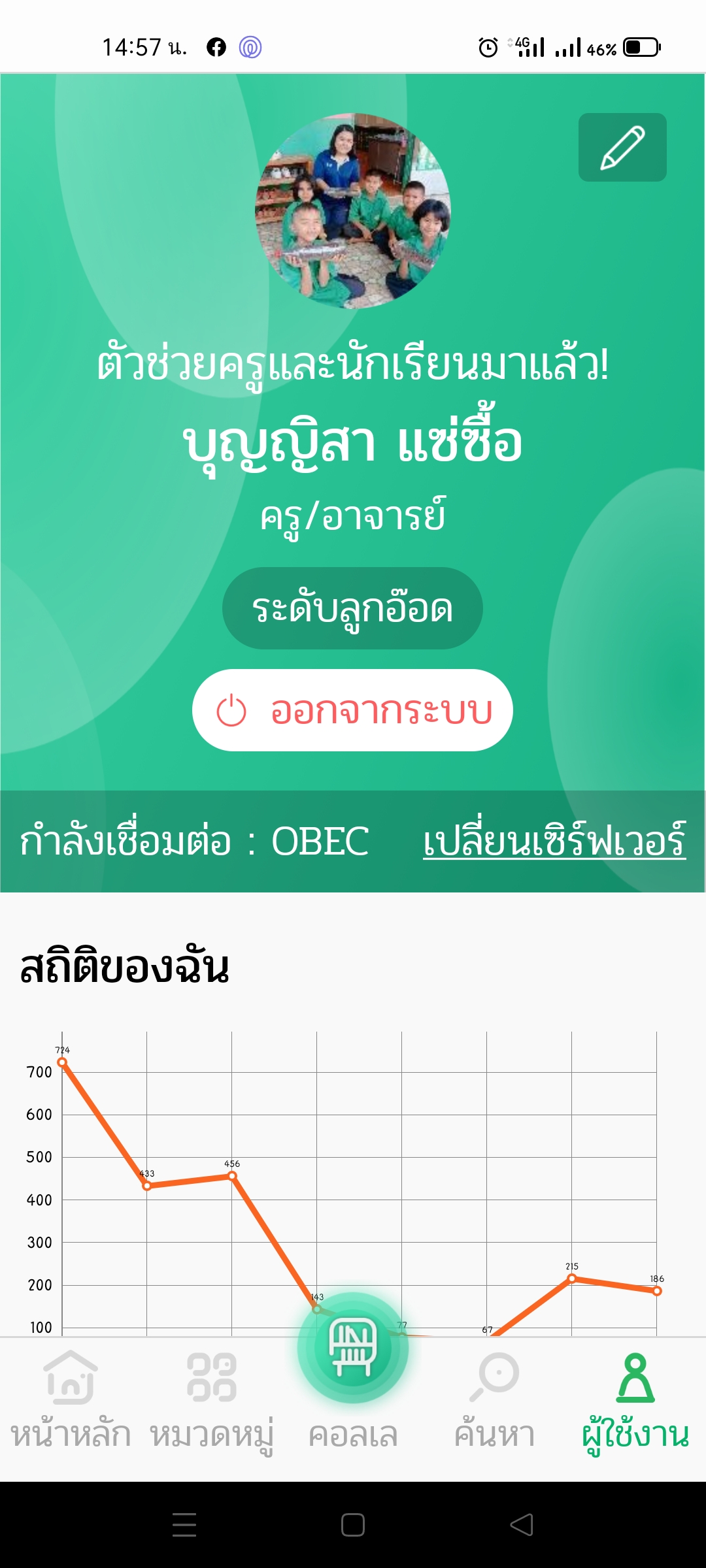Tap the เปลี่ยนเซิร์ฟเวอร์ link
This screenshot has height=1568, width=706.
click(554, 841)
